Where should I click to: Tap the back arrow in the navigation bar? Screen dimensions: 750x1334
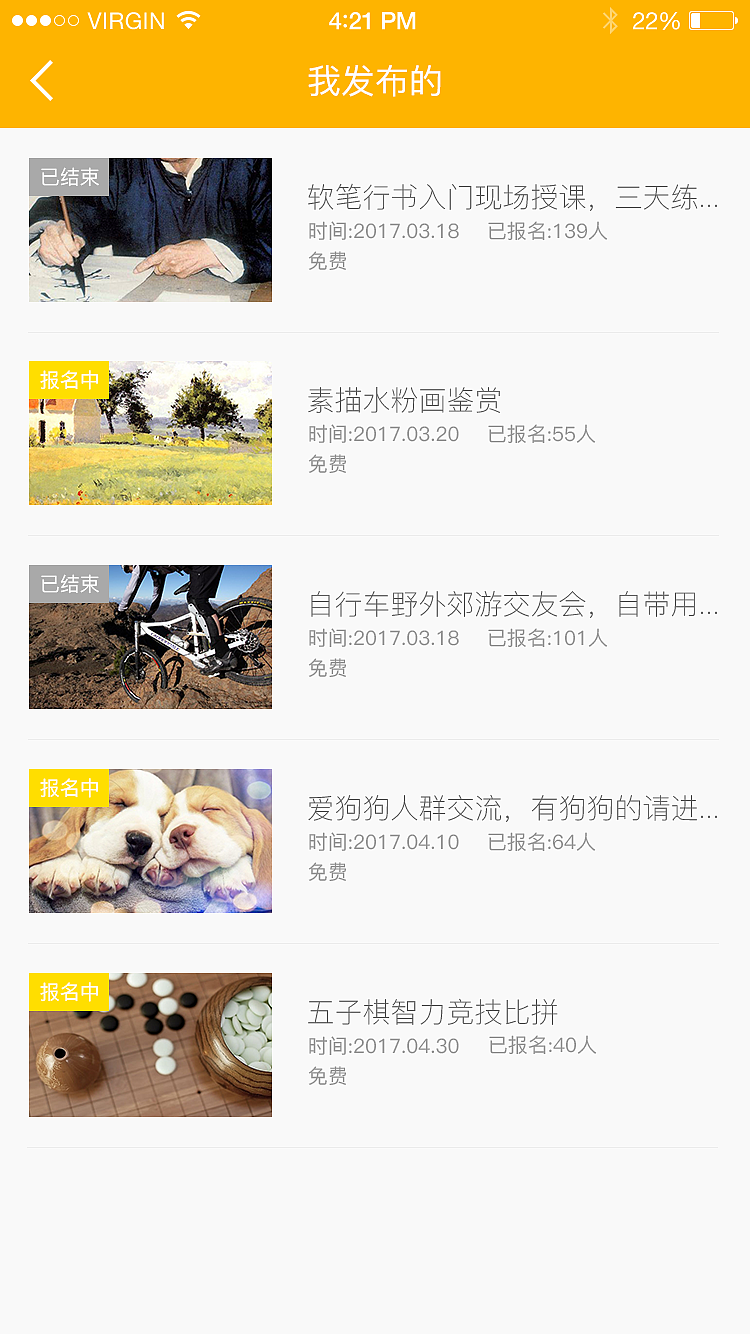[x=42, y=80]
